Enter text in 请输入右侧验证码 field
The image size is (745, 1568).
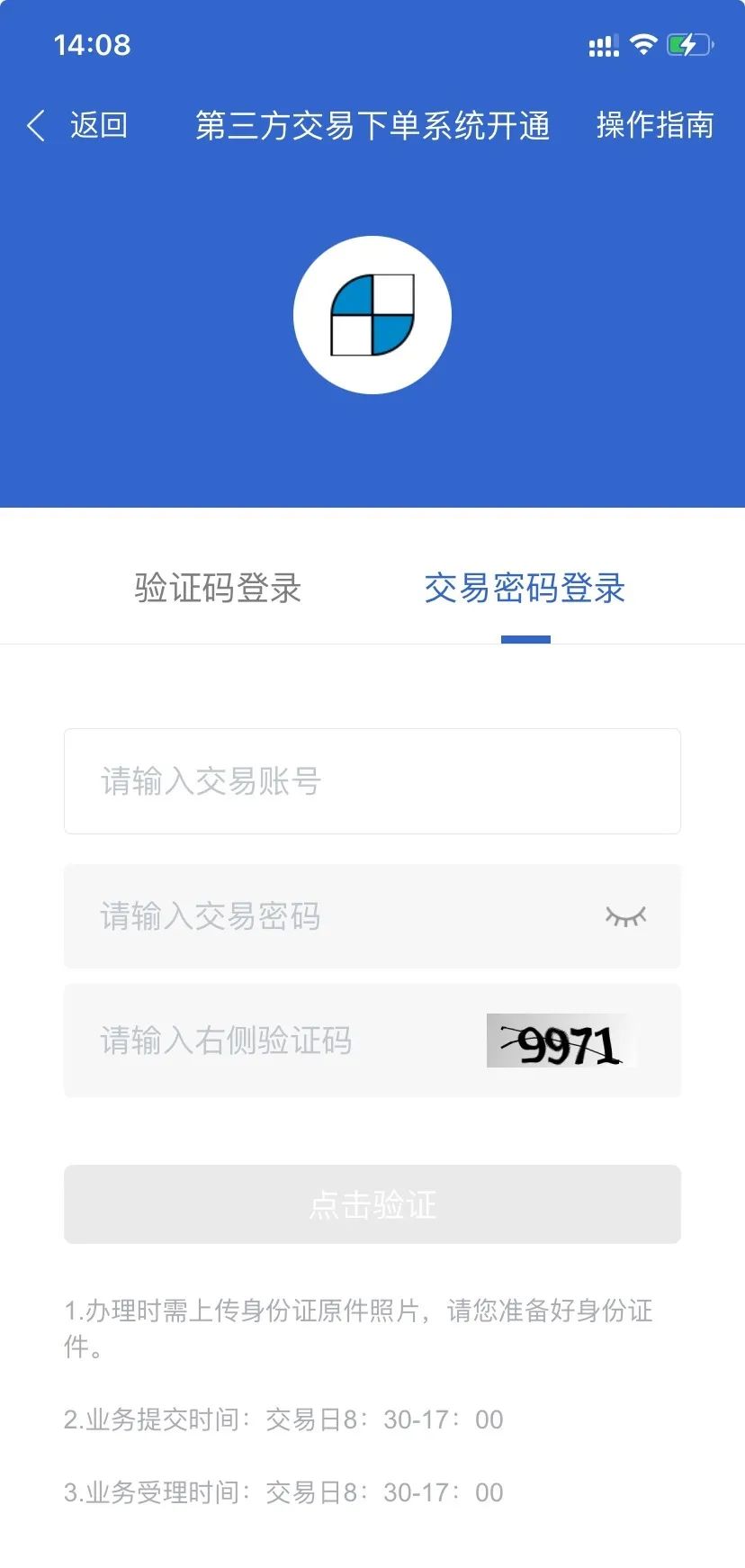coord(270,1041)
